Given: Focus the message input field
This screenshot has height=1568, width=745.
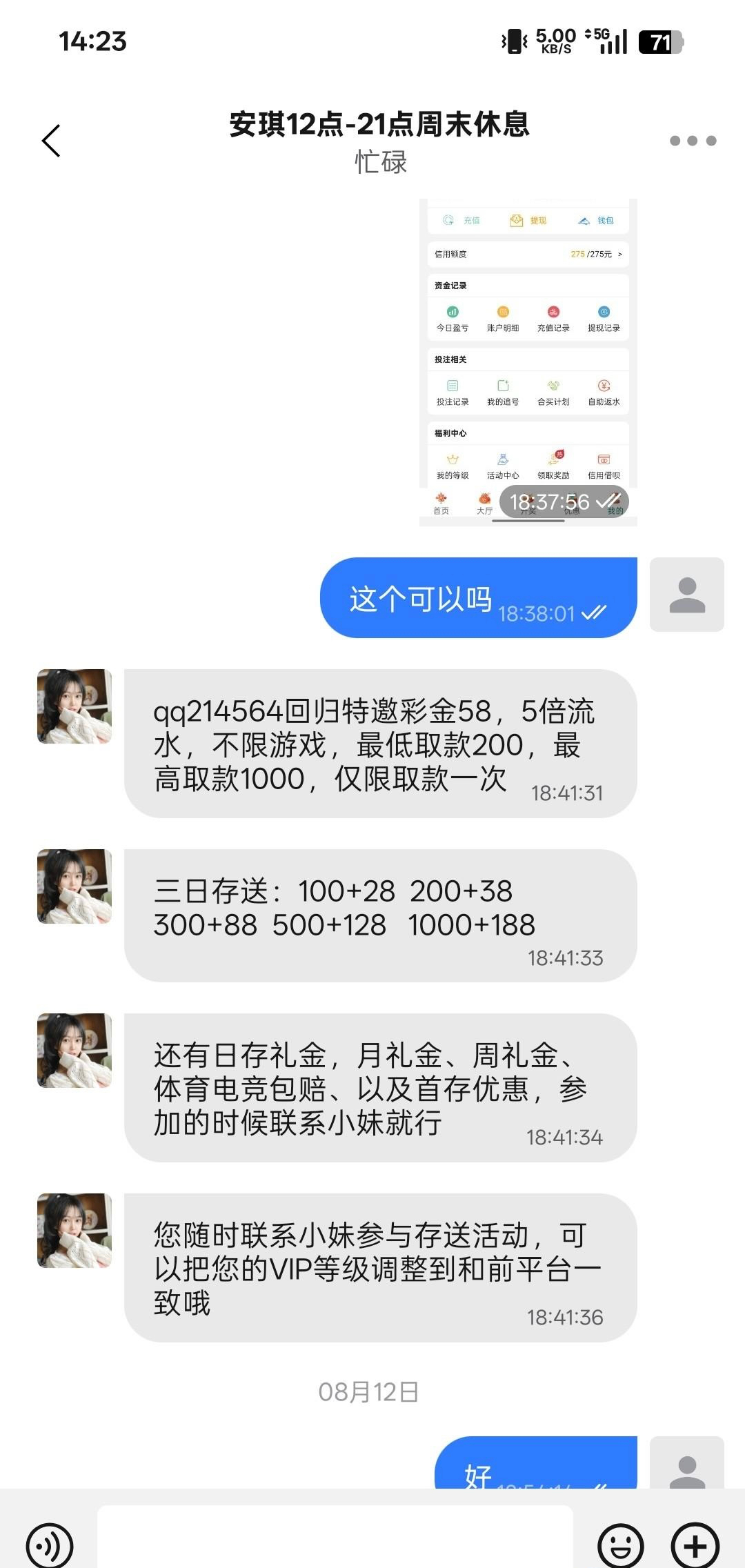Looking at the screenshot, I should point(335,1540).
